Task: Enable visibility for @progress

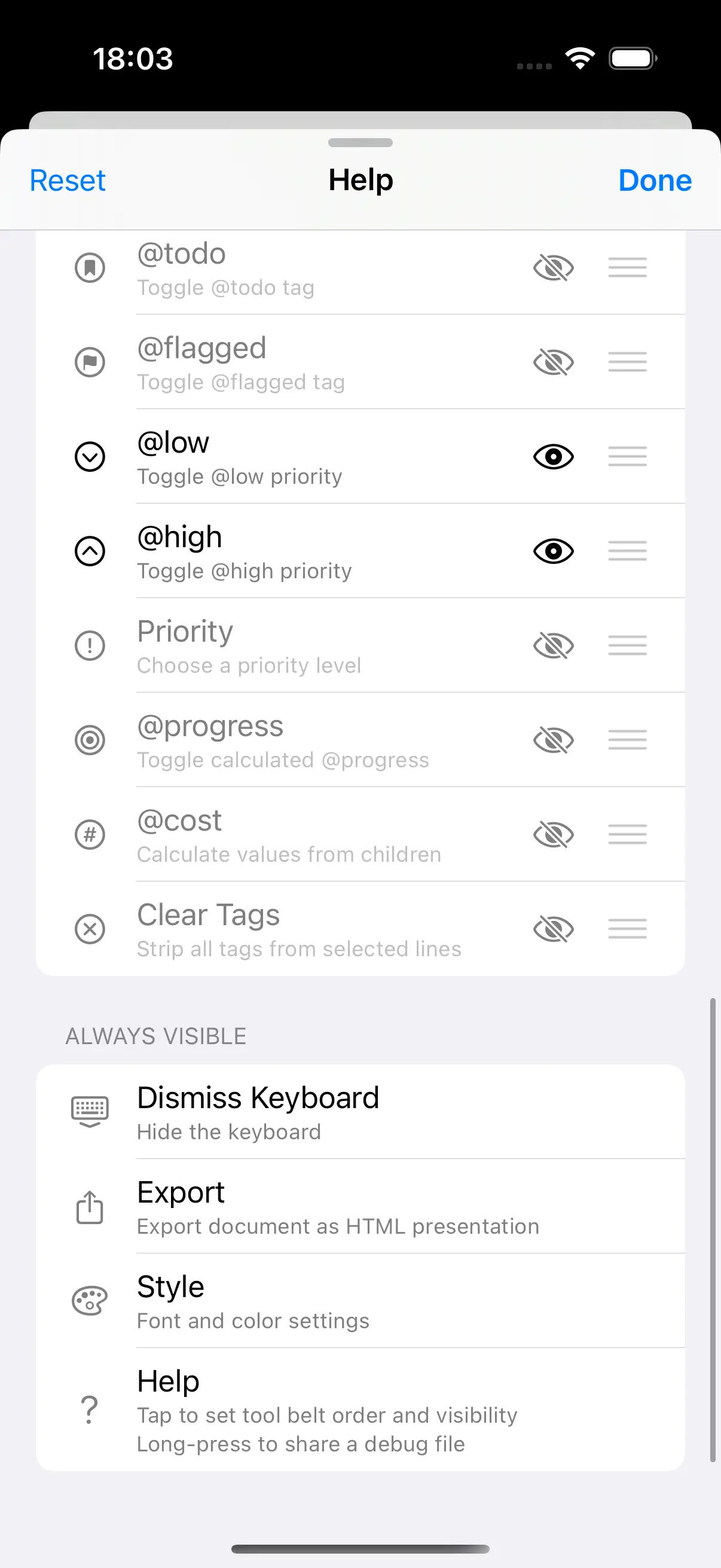Action: tap(554, 740)
